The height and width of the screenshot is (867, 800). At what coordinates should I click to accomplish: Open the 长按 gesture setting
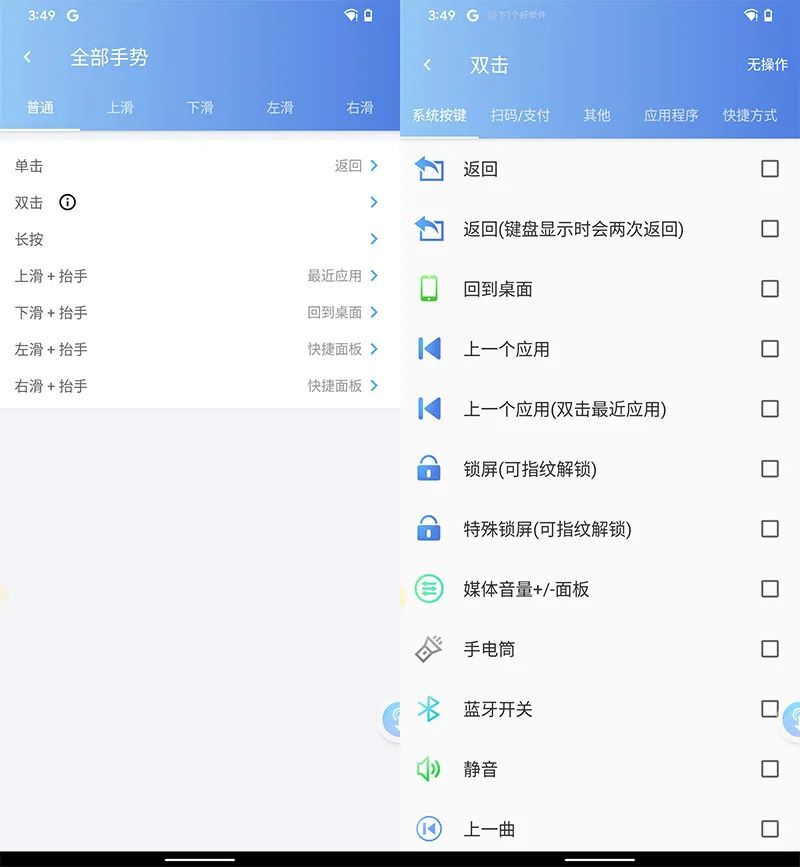click(x=198, y=239)
